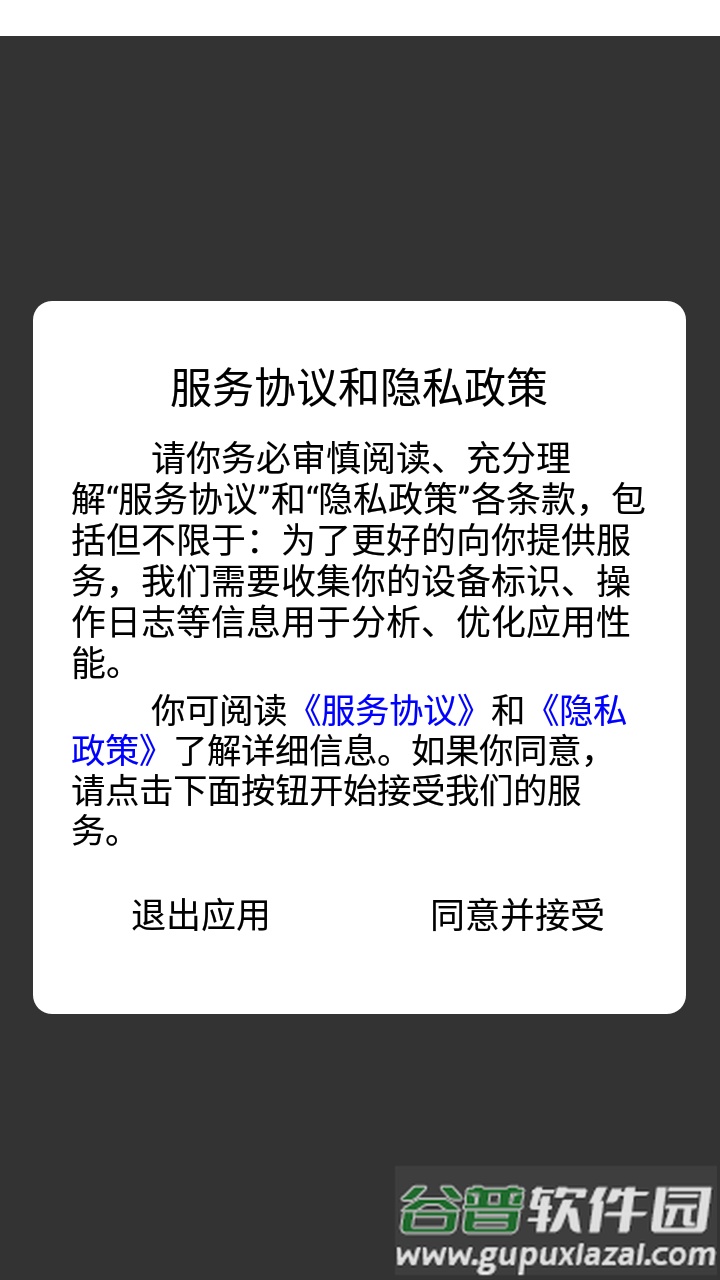Tap the black status bar at top
Viewport: 720px width, 1280px height.
pyautogui.click(x=360, y=15)
